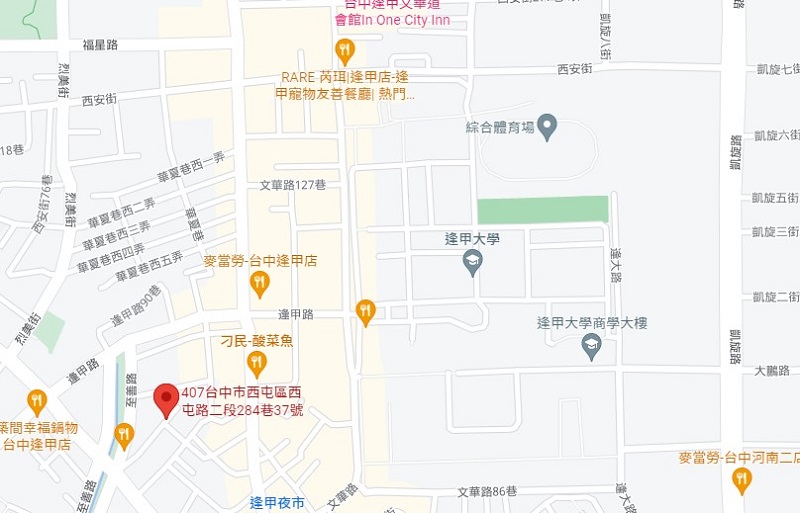800x513 pixels.
Task: Select the 逢甲夜市 place label
Action: tap(276, 502)
